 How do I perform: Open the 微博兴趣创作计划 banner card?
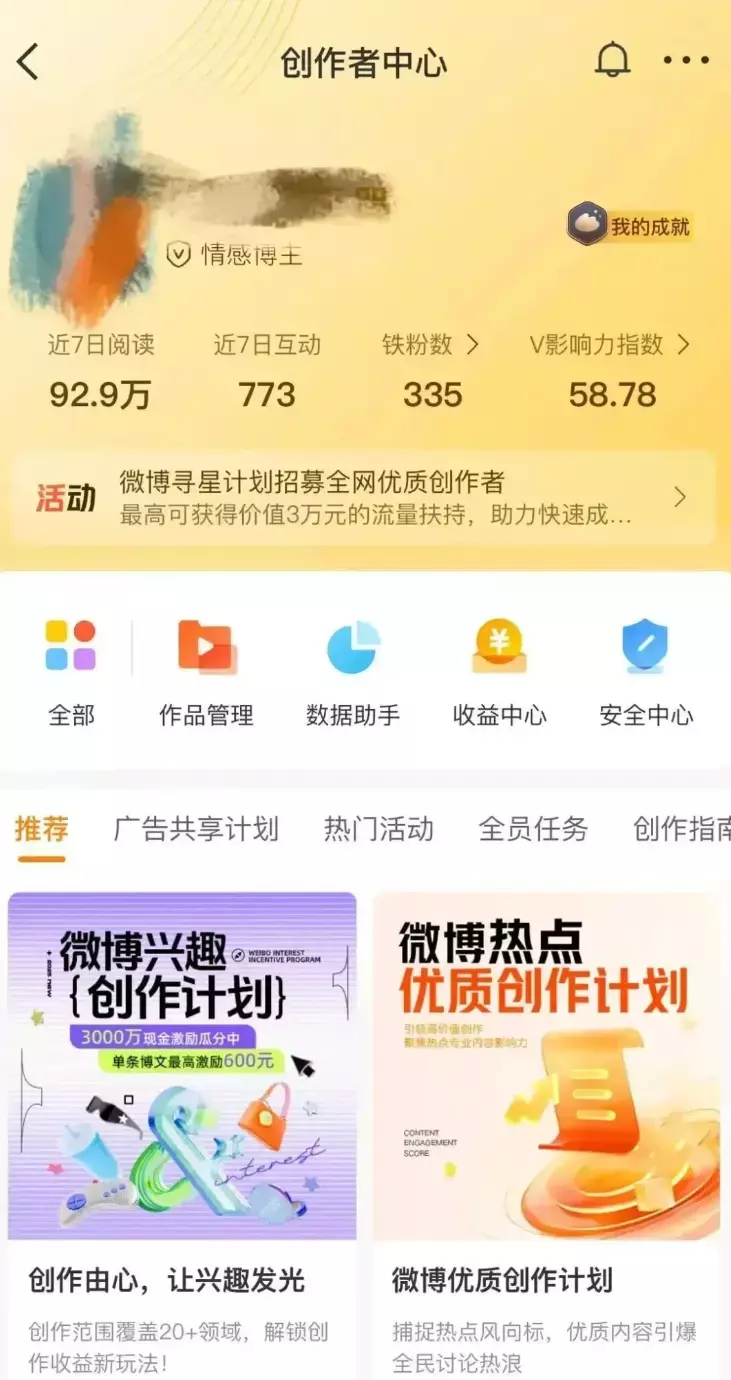181,1063
